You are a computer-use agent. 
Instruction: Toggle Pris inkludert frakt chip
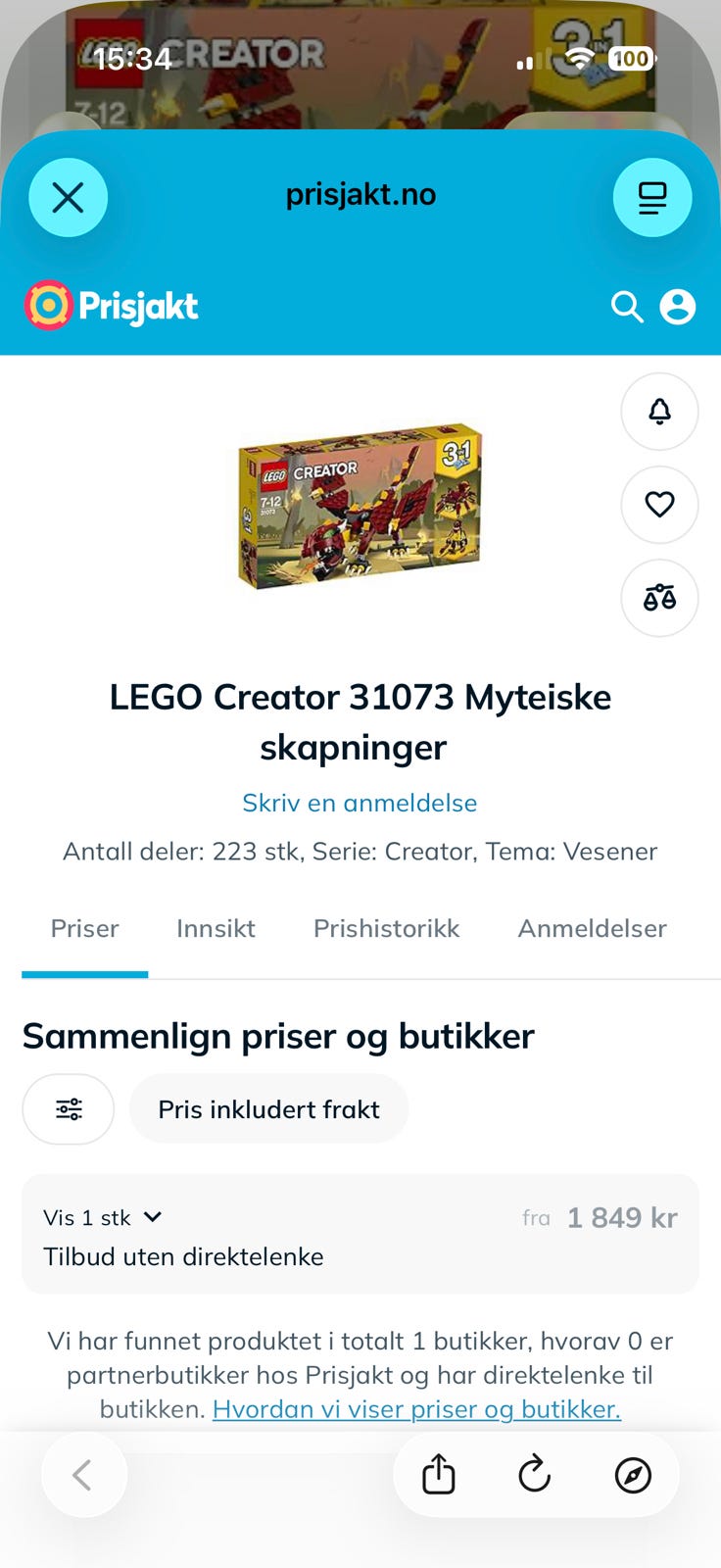(x=268, y=1109)
